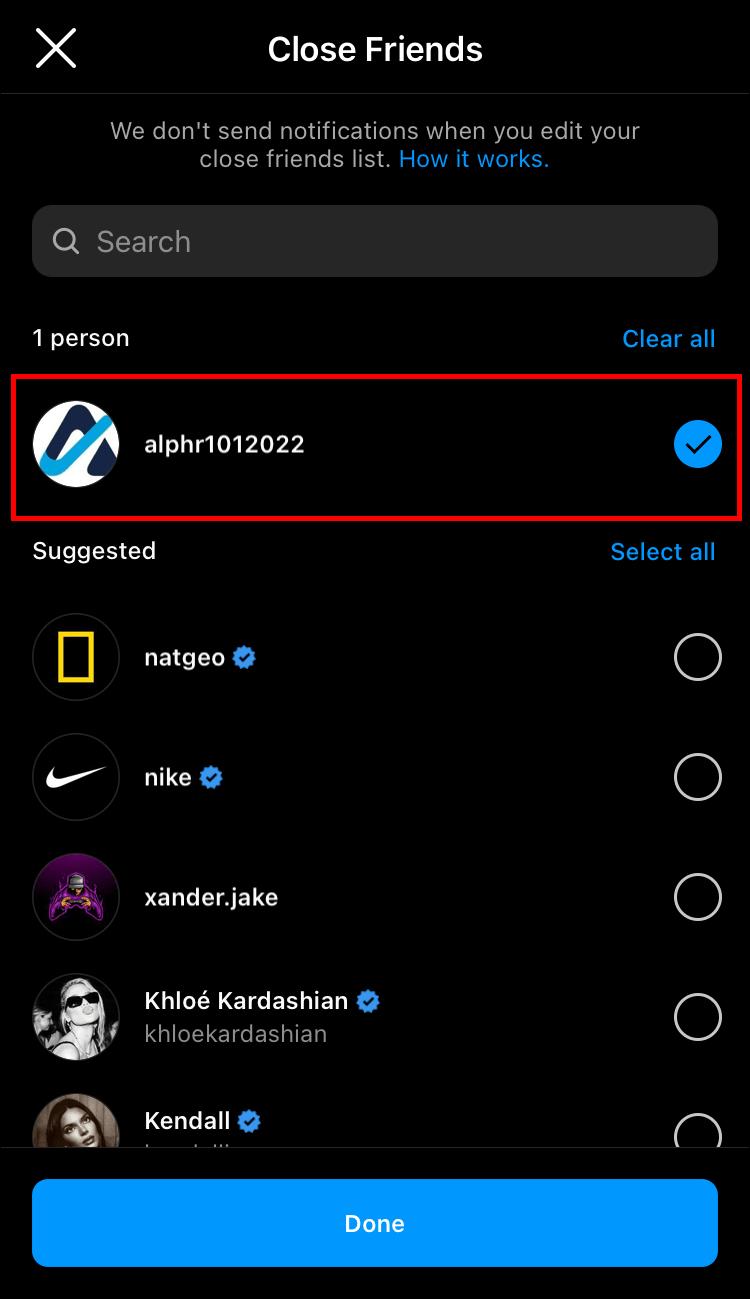Screen dimensions: 750x1299
Task: Close the Close Friends screen
Action: point(55,47)
